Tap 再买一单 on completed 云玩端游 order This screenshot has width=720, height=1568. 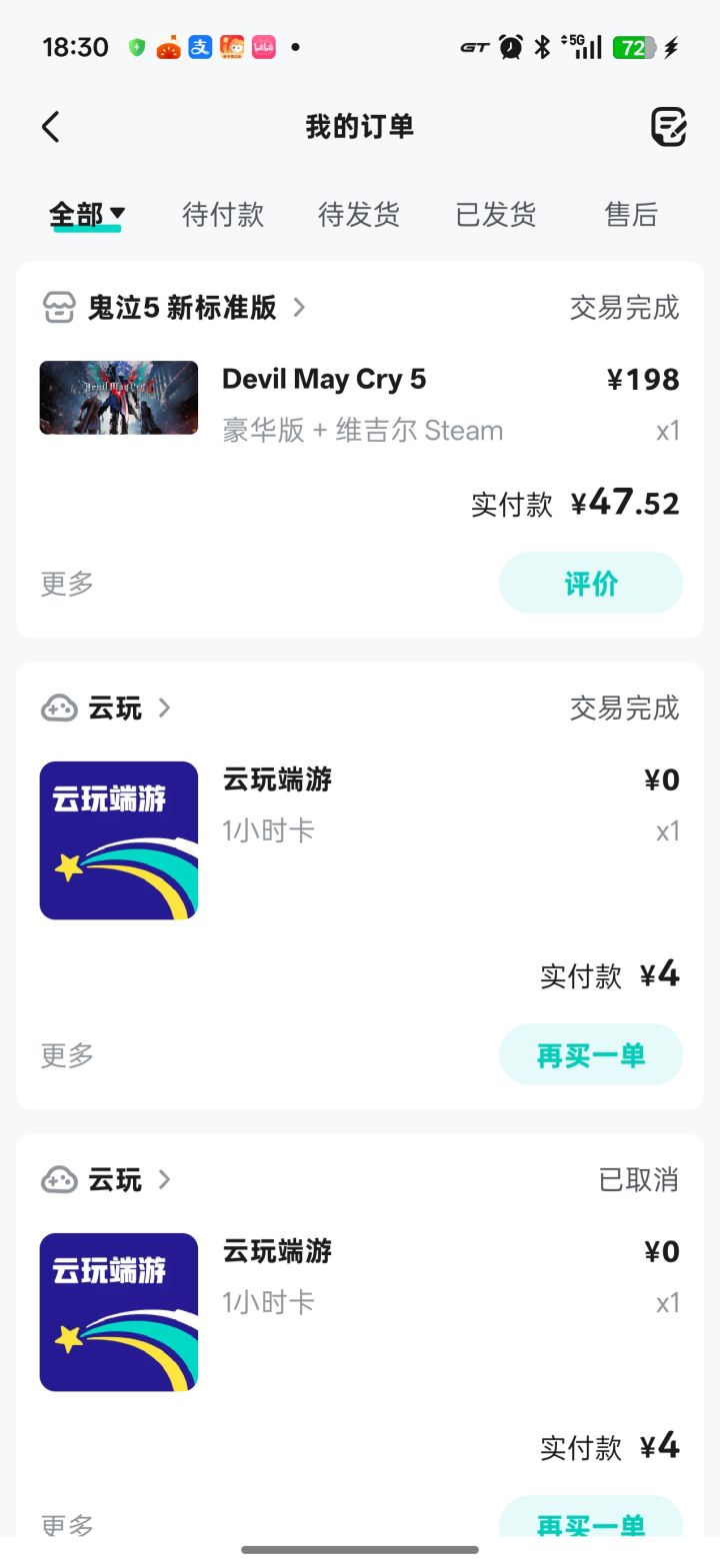pos(591,1055)
